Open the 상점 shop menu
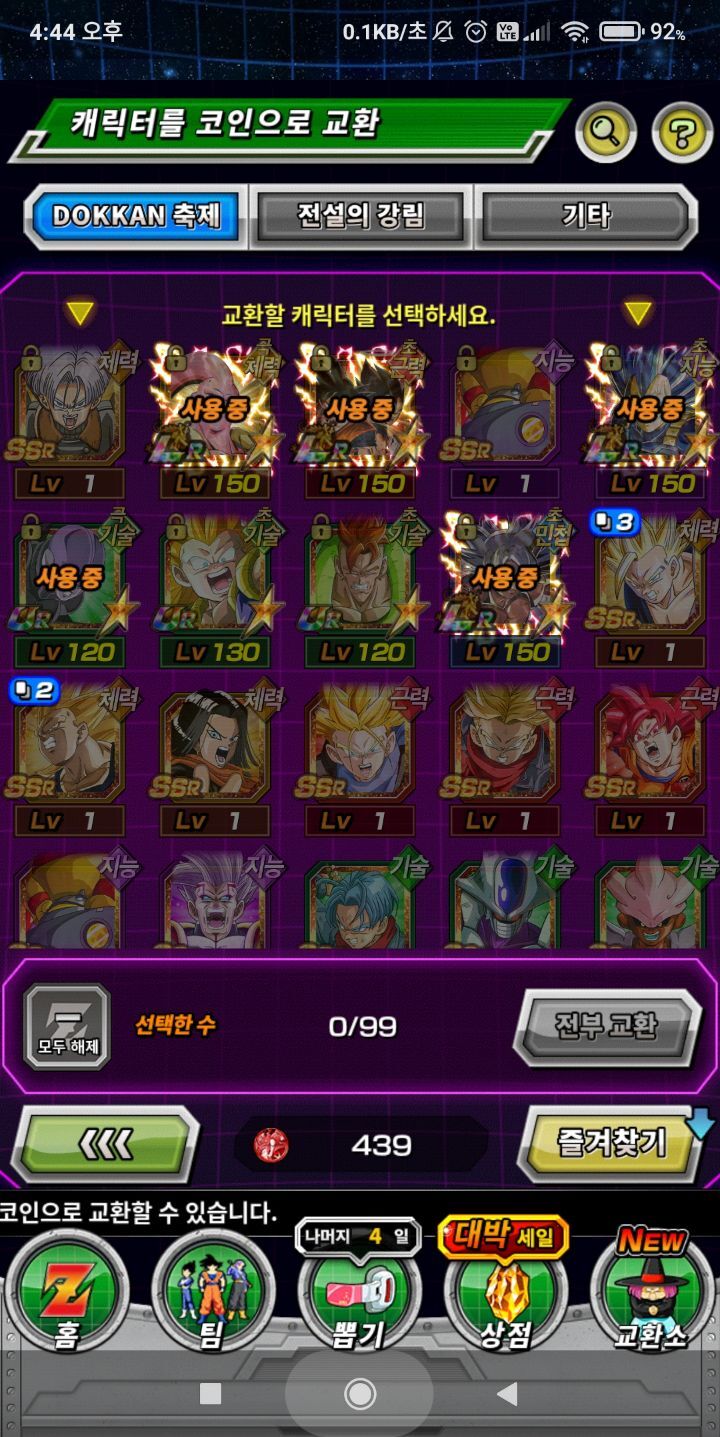 (506, 1297)
